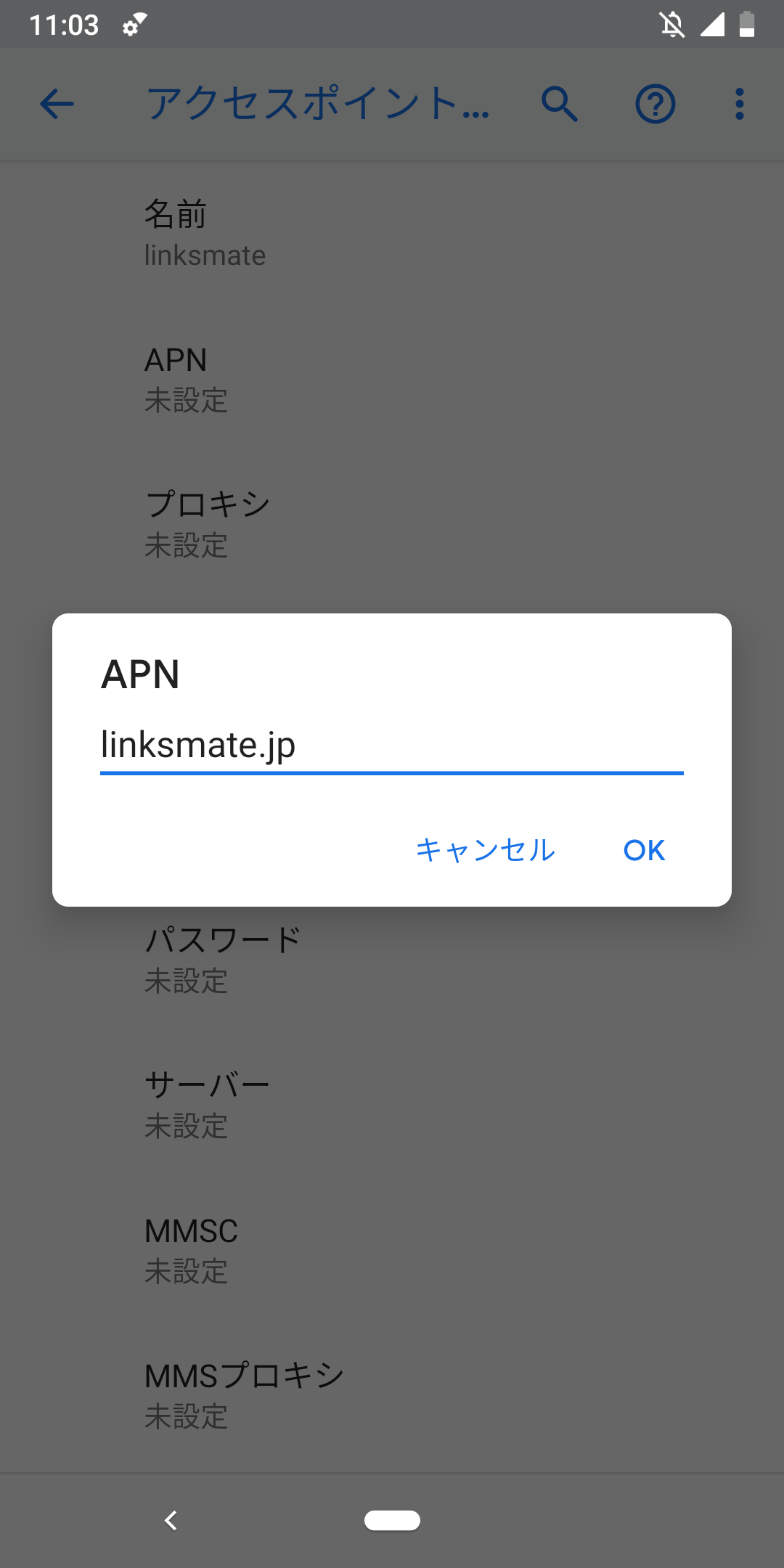Tap the アクセスポイント title in the app bar
The height and width of the screenshot is (1568, 784).
[x=317, y=104]
